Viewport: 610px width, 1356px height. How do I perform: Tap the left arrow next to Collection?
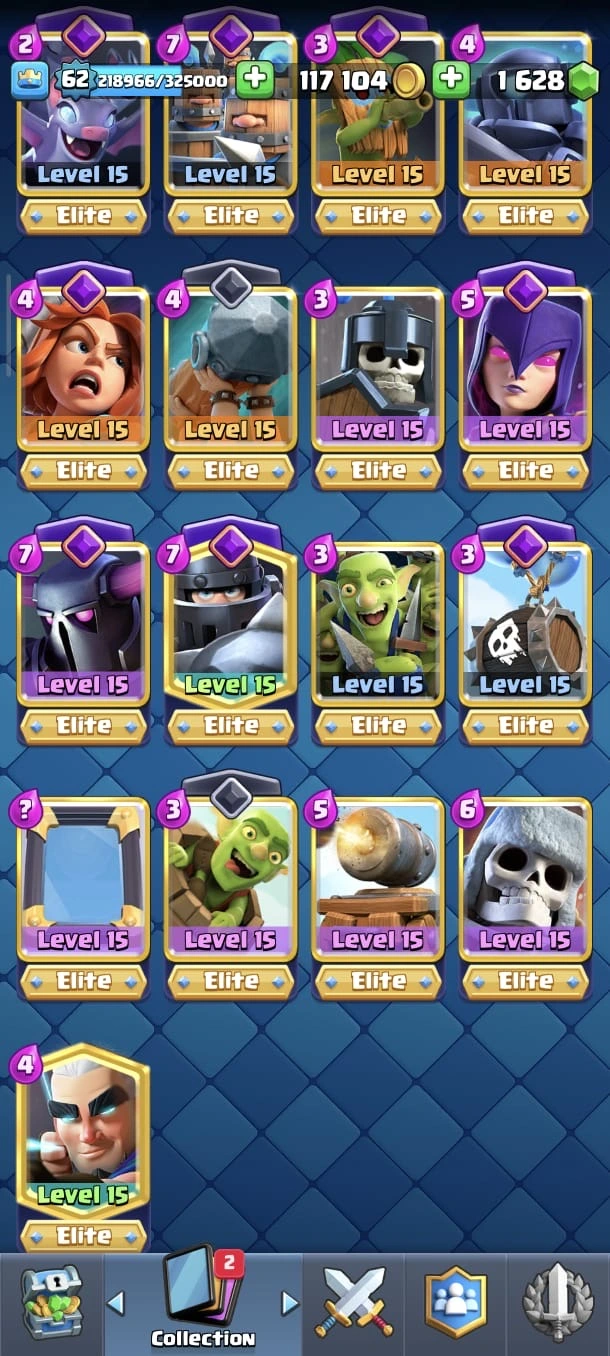point(116,1303)
